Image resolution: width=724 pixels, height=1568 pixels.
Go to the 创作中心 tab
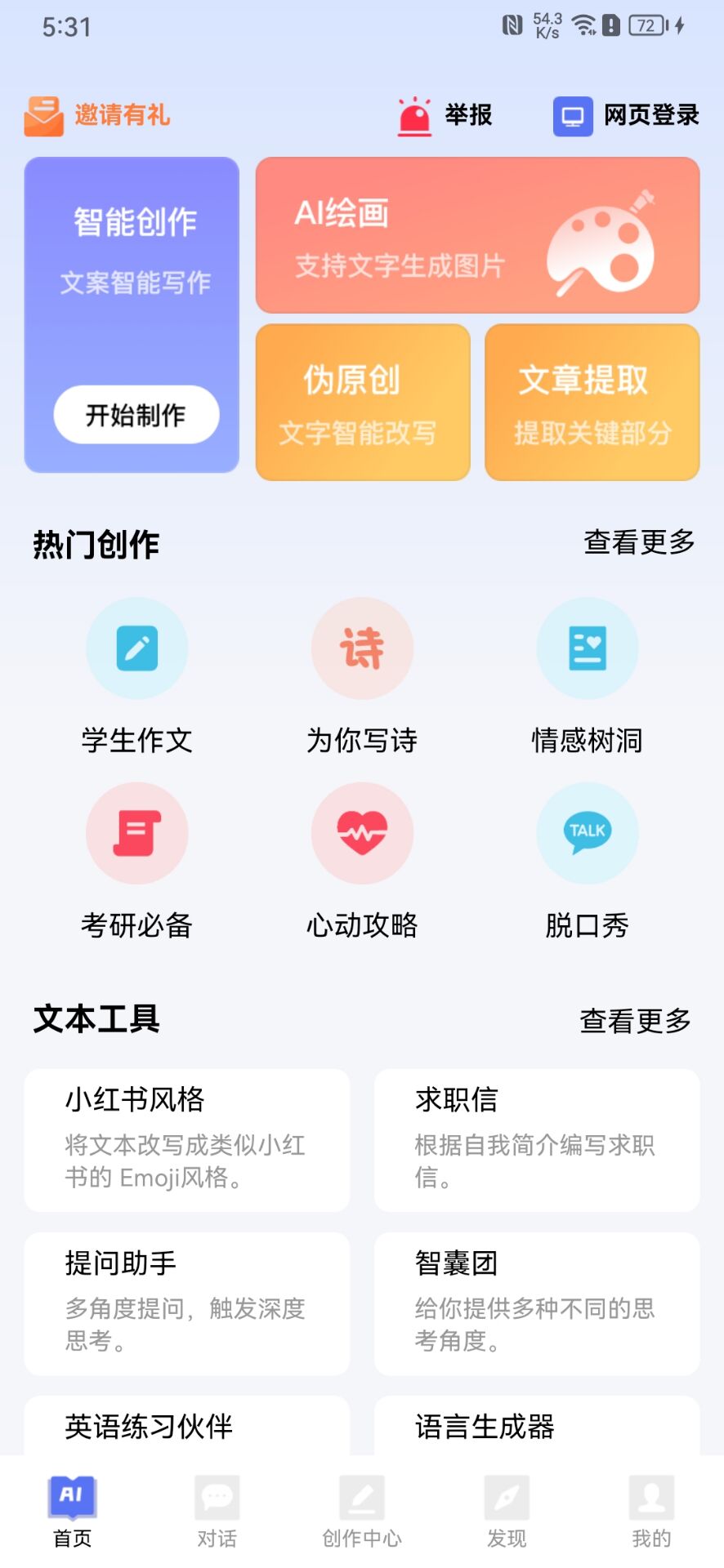[x=362, y=1511]
